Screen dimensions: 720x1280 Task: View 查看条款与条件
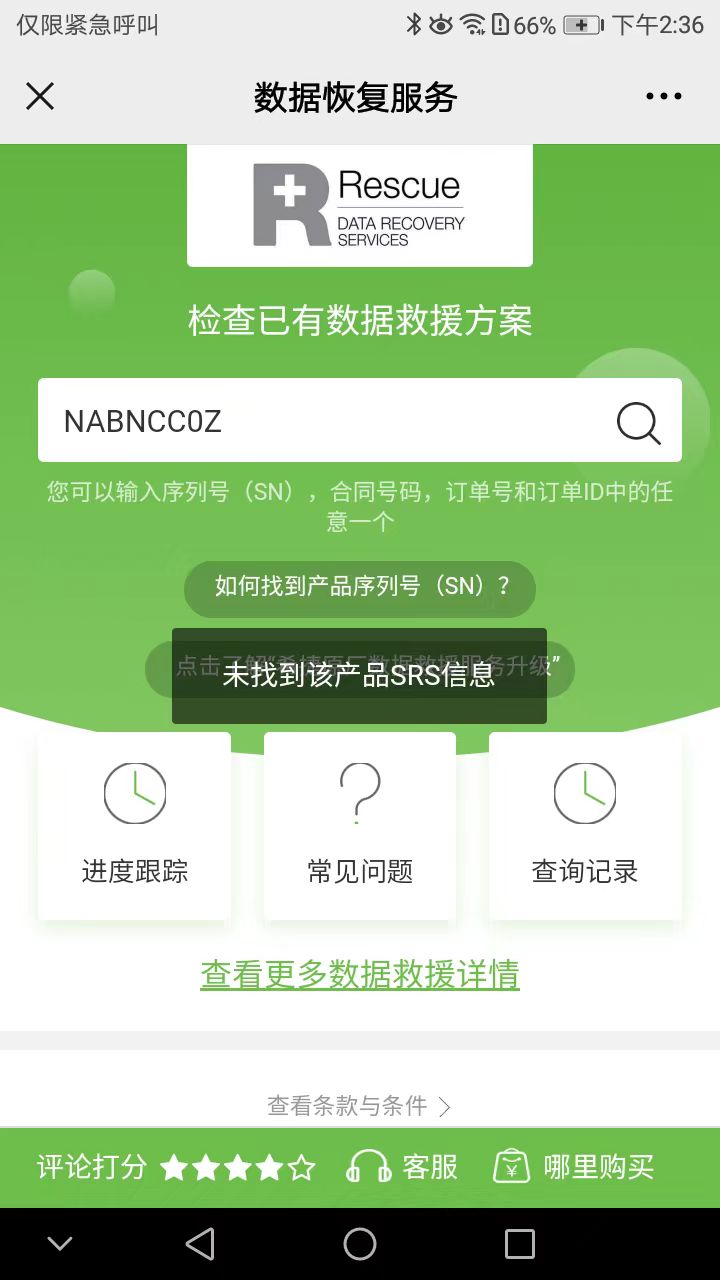[360, 1105]
